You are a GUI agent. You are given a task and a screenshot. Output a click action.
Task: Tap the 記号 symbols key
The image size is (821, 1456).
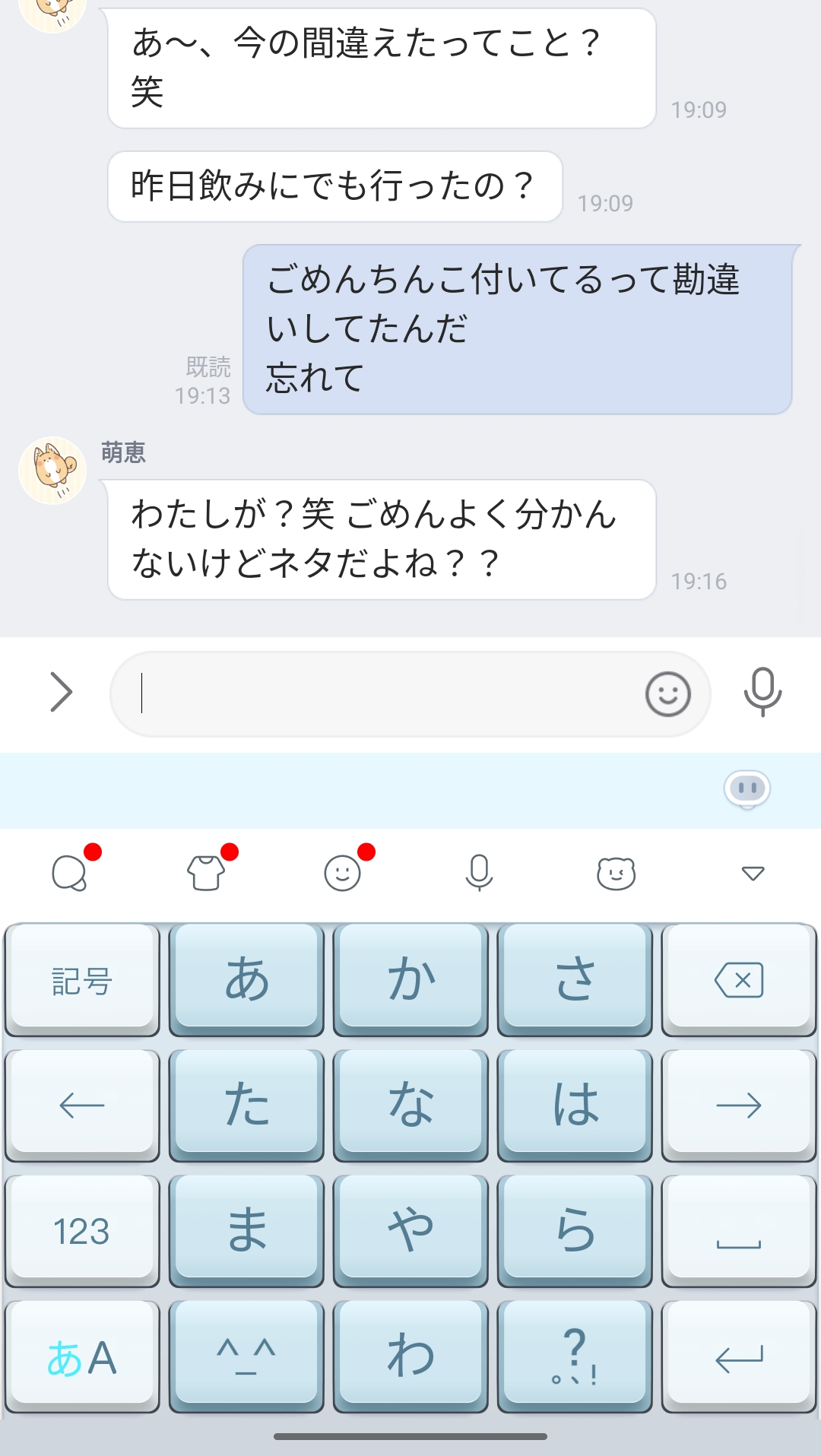click(82, 979)
